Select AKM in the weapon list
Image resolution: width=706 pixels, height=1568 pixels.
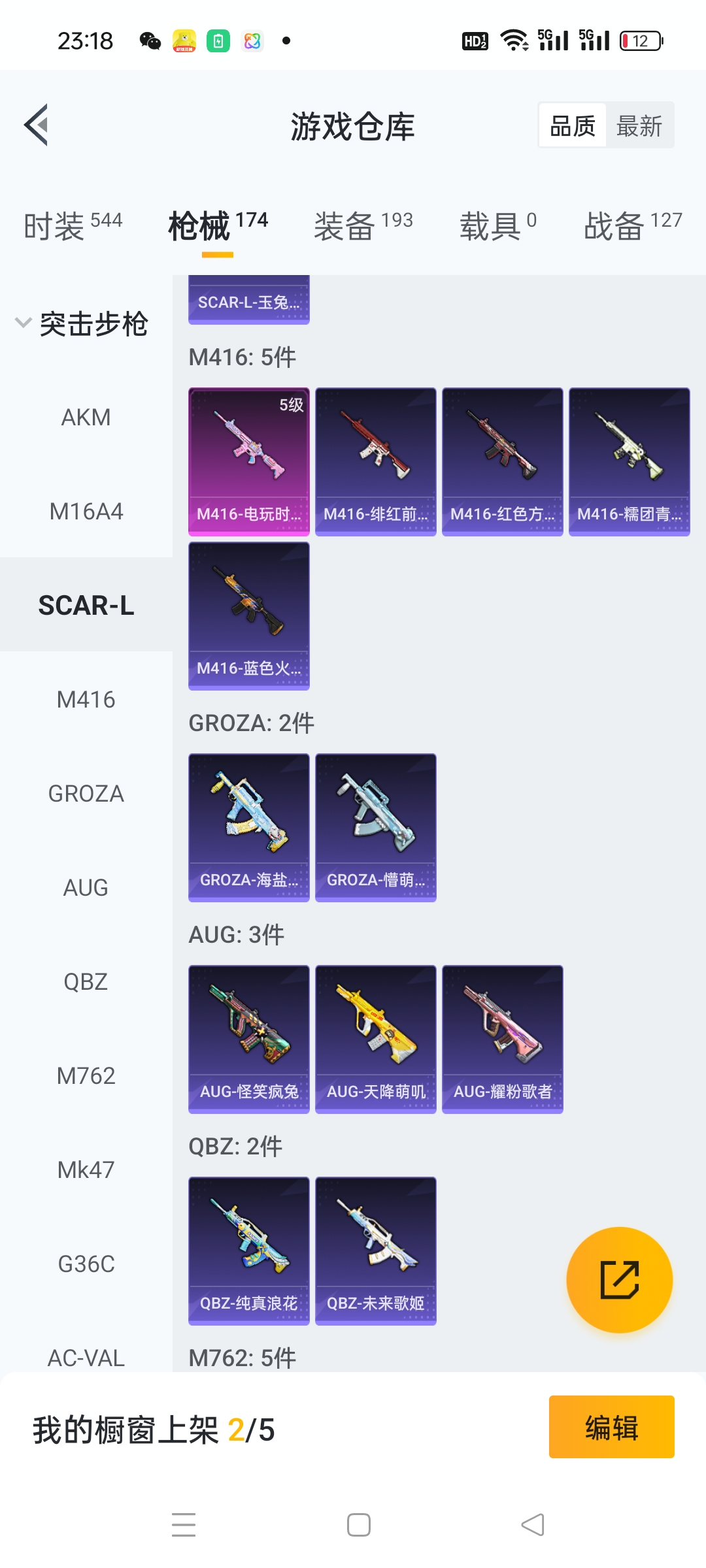tap(86, 417)
